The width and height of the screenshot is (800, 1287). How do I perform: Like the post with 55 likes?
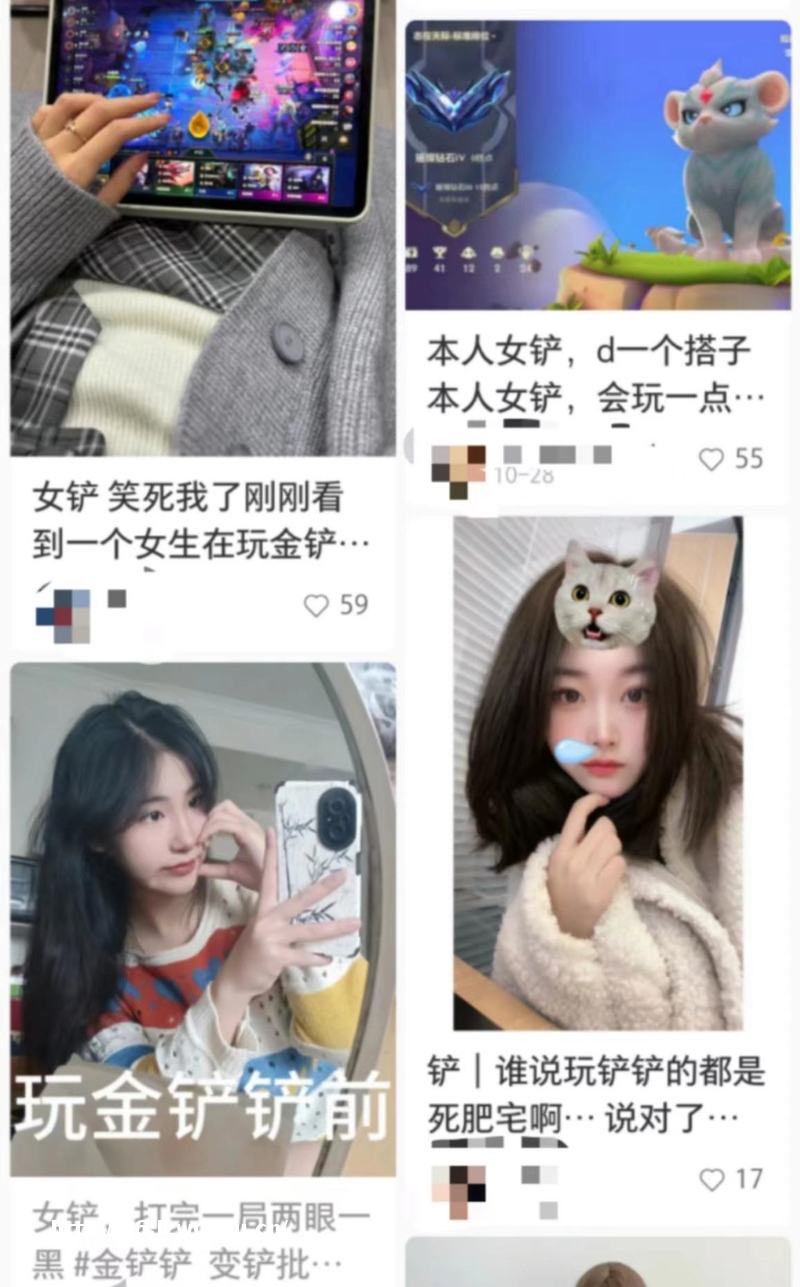(x=711, y=459)
